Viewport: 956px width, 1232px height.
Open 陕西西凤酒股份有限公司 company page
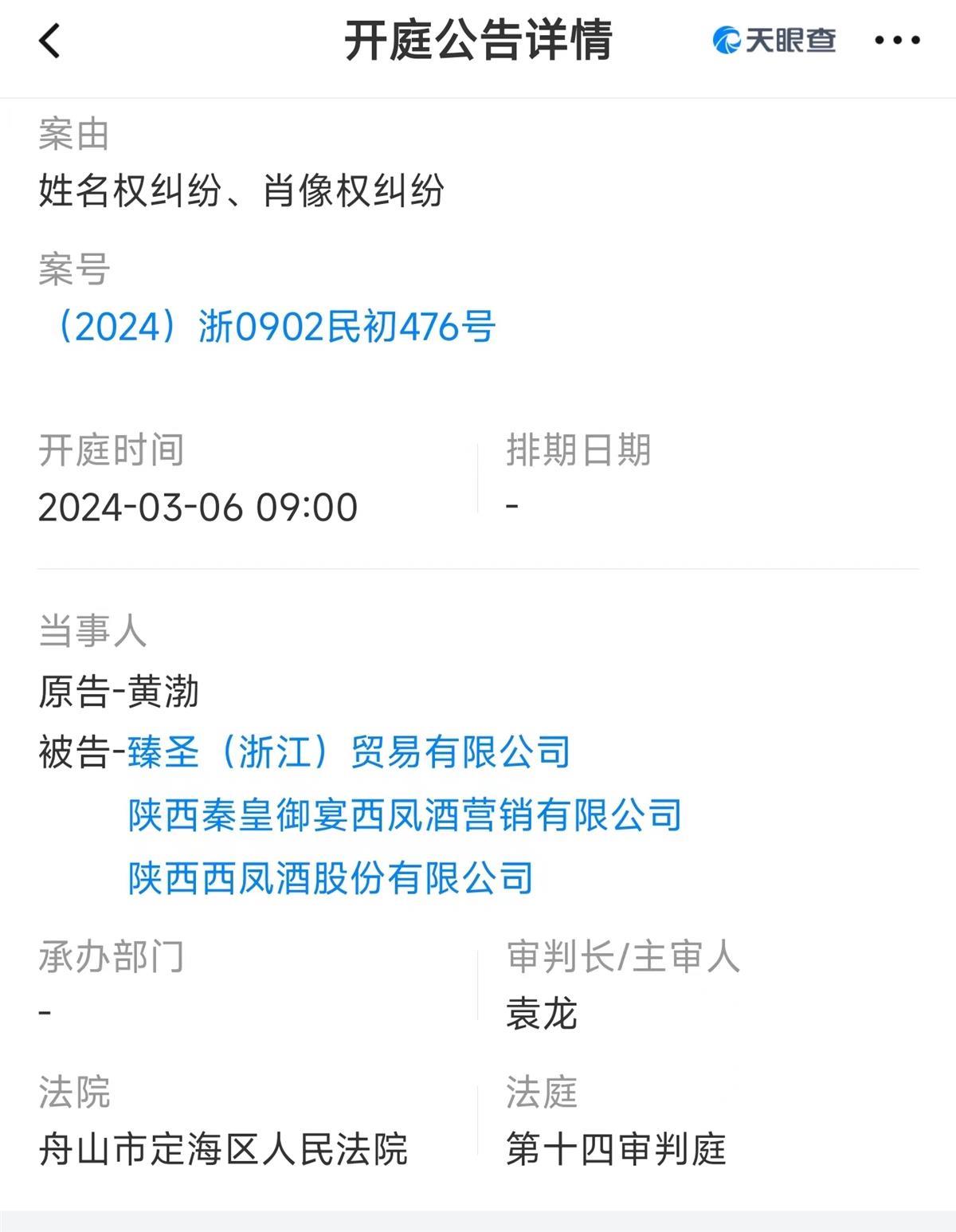(331, 878)
